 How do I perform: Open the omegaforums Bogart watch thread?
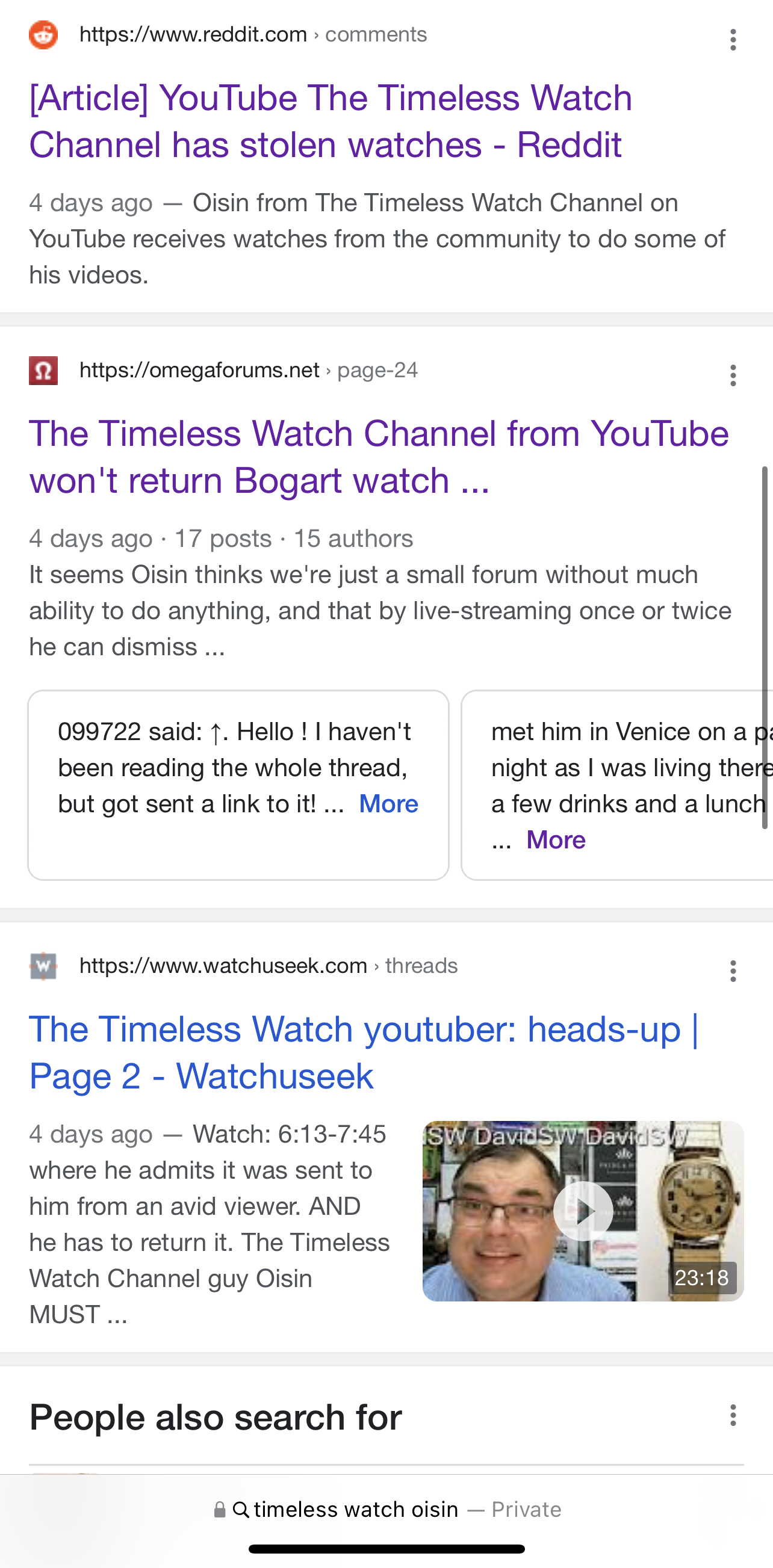click(378, 457)
